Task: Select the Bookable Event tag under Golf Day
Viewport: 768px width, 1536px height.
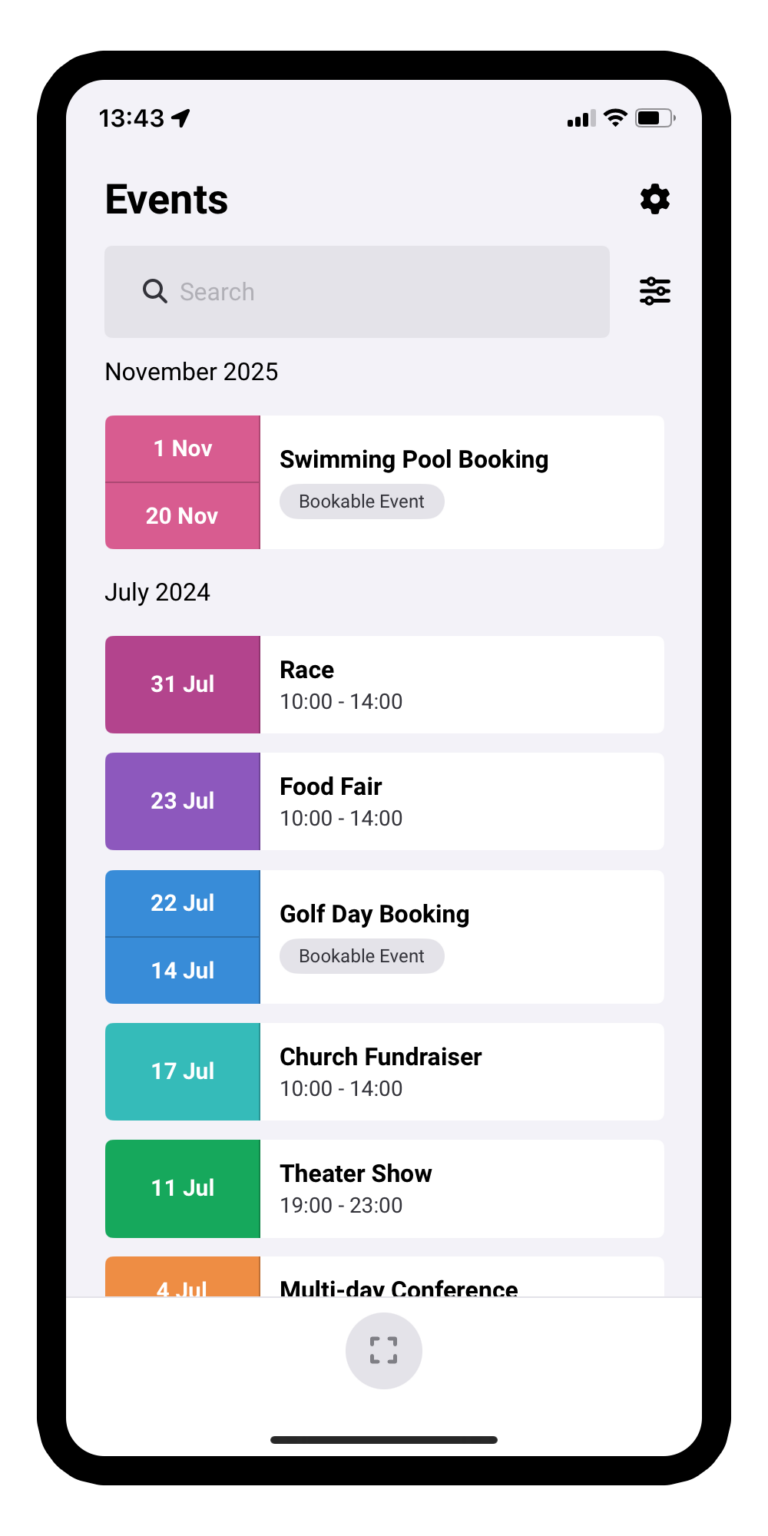Action: pos(361,956)
